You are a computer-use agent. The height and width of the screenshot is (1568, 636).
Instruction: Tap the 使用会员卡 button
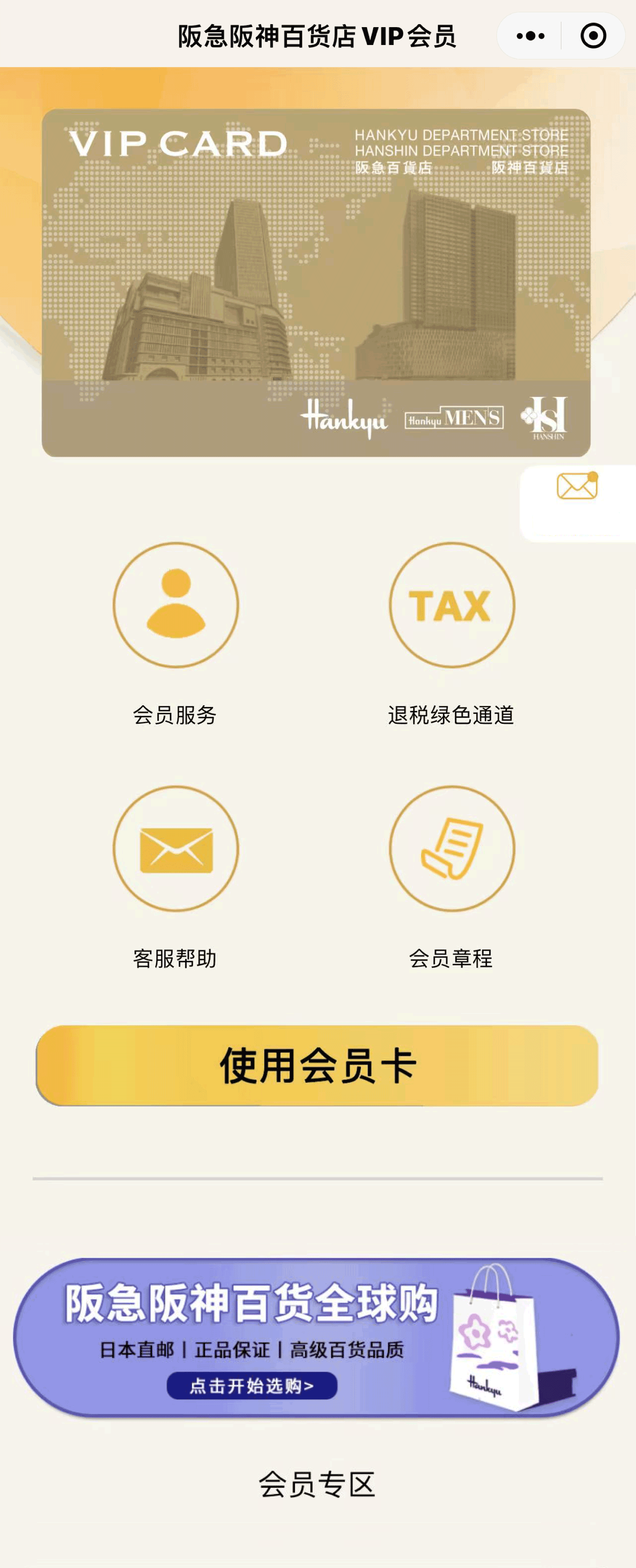coord(317,1065)
